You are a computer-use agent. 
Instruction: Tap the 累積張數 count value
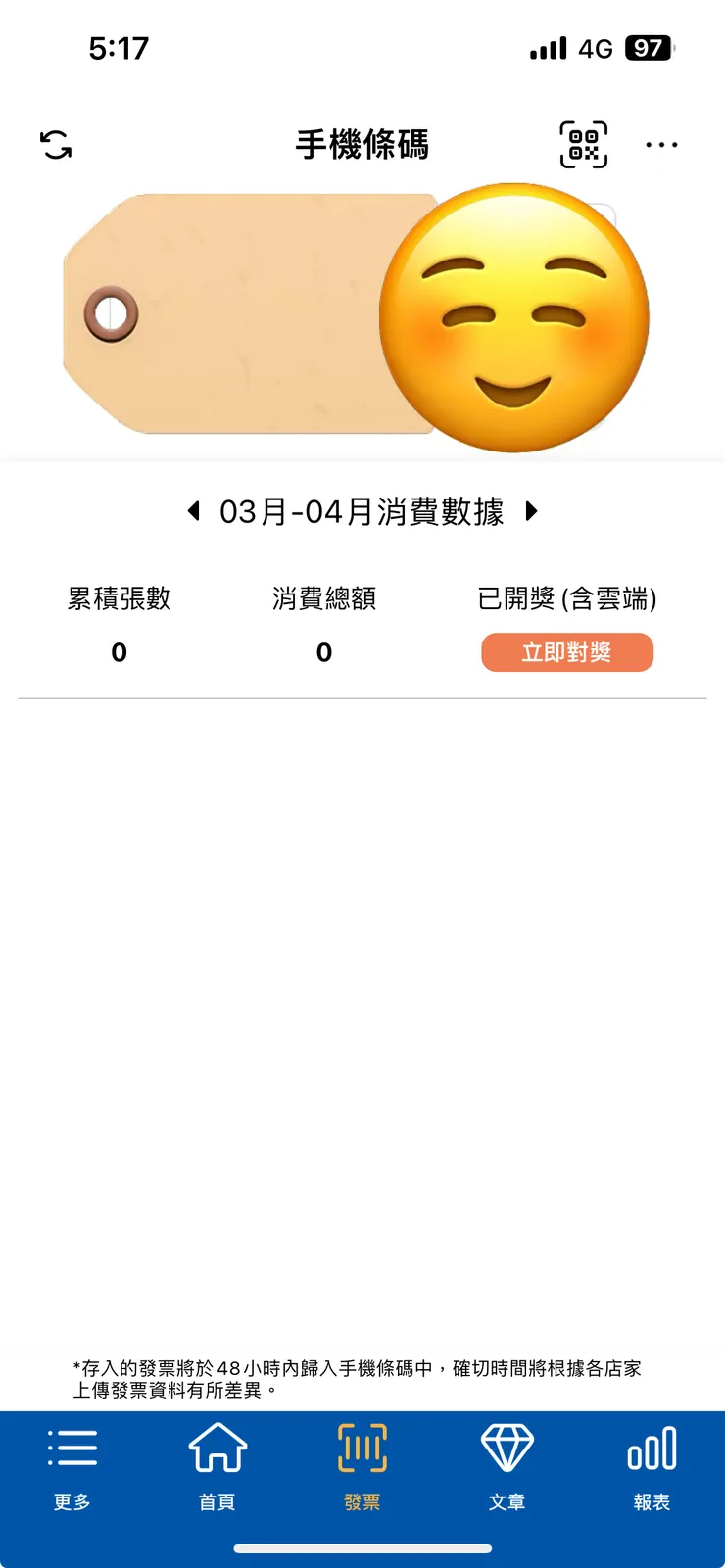coord(118,651)
